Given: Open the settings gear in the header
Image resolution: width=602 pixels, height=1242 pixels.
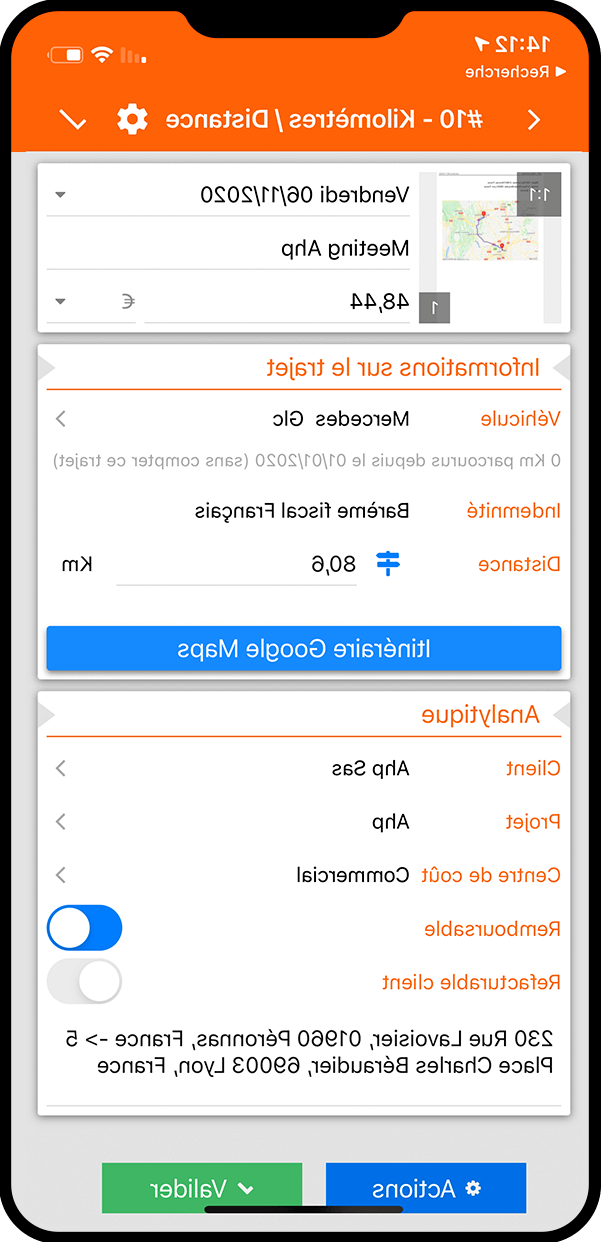Looking at the screenshot, I should 131,118.
